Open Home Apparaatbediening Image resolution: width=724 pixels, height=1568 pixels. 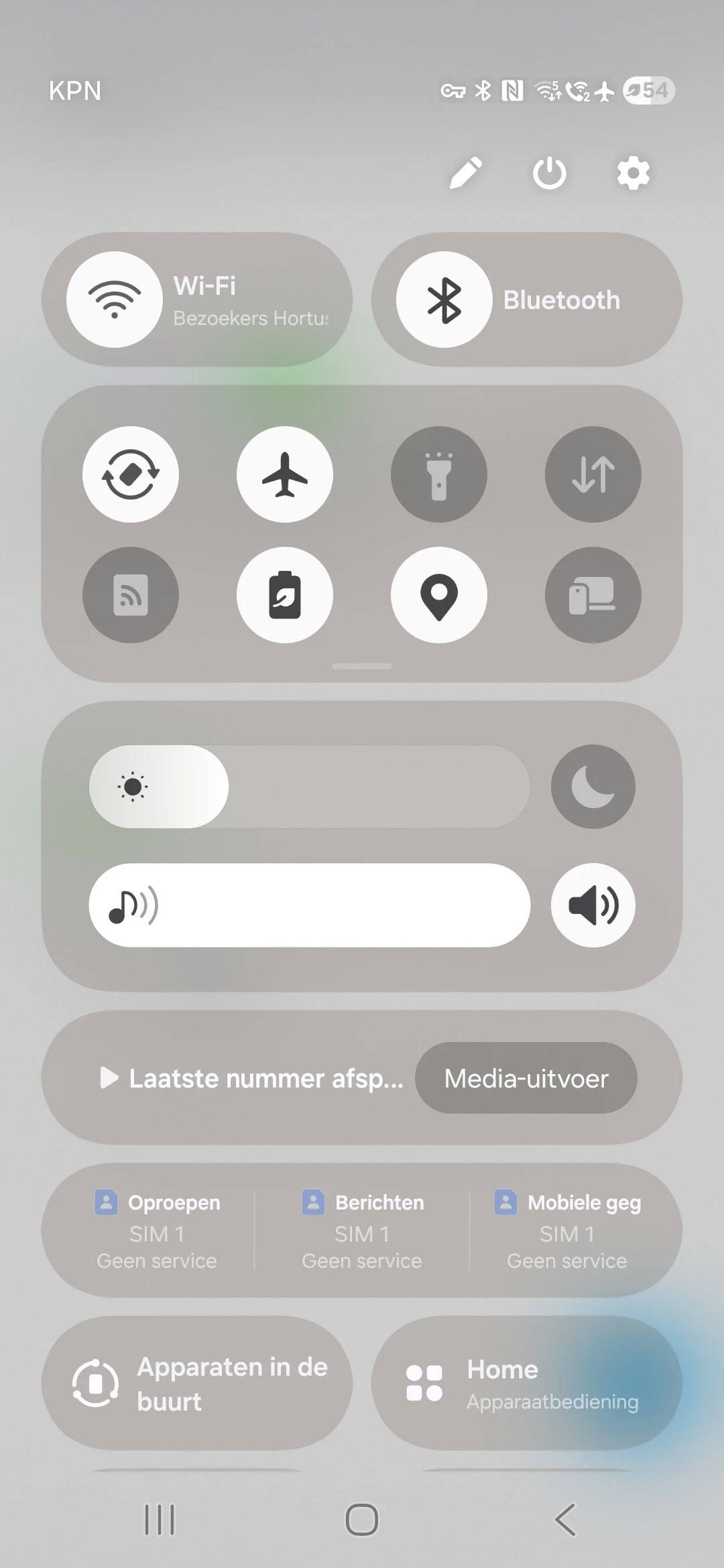click(x=527, y=1384)
